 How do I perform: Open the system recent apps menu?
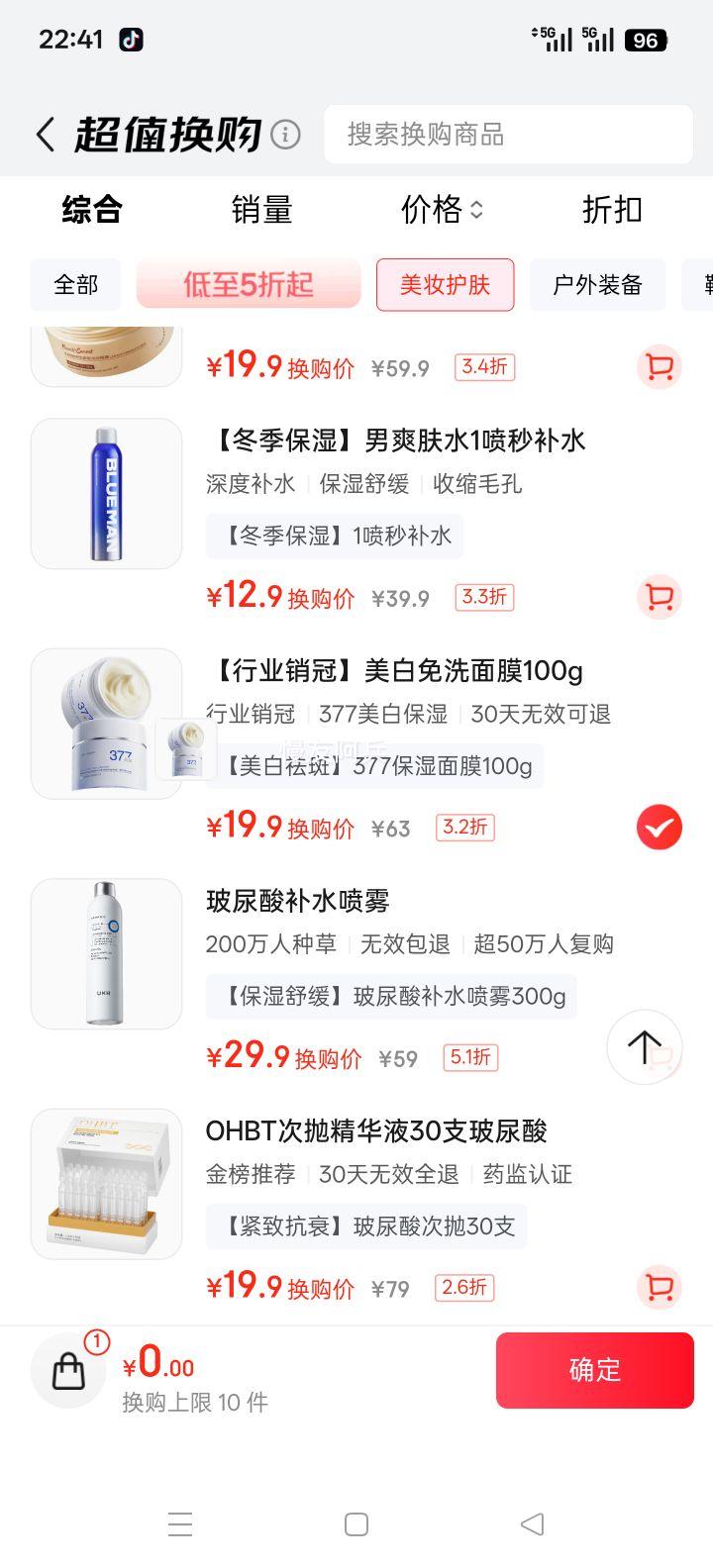coord(180,1524)
